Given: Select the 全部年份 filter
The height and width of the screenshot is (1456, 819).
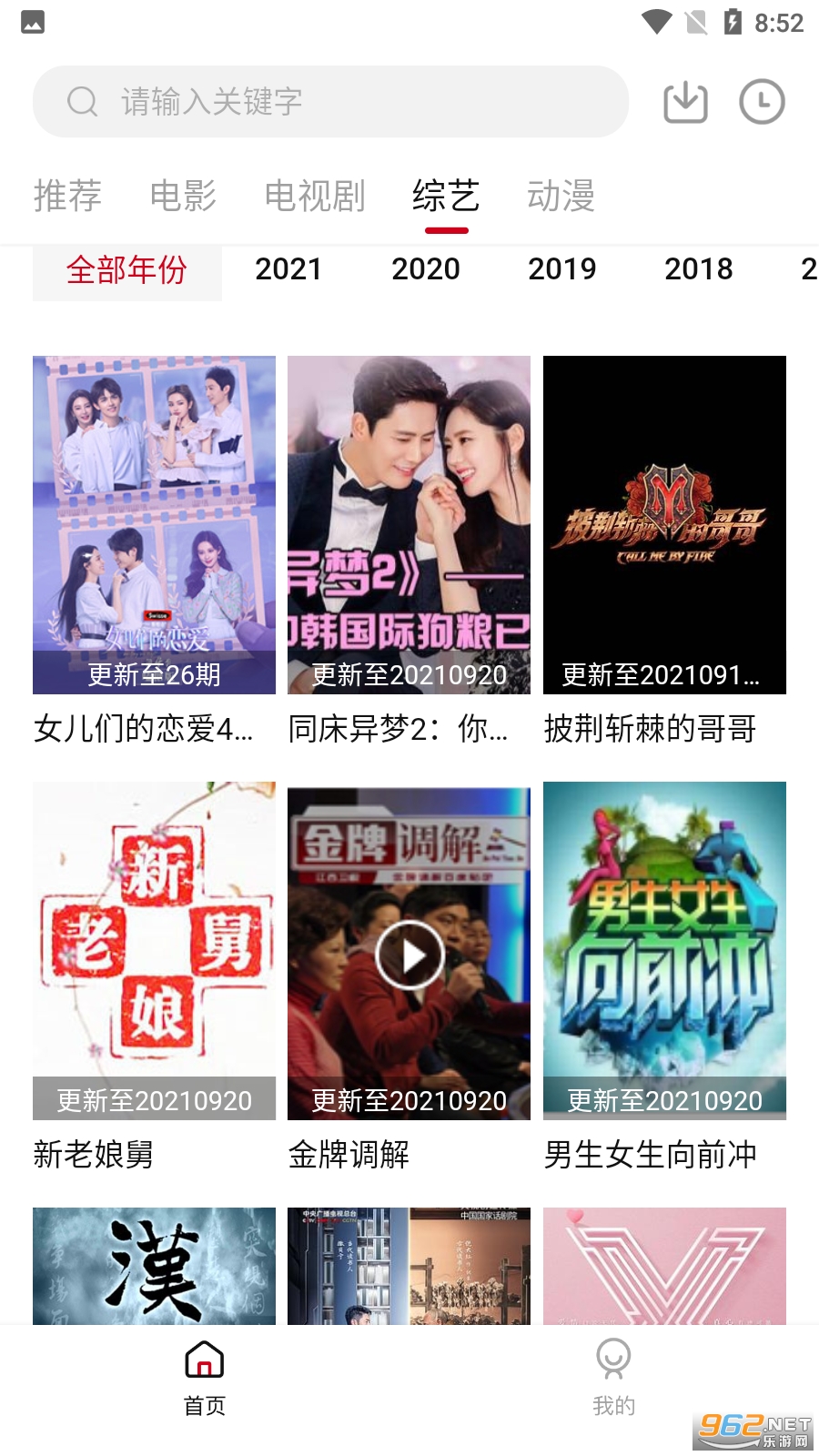Looking at the screenshot, I should 126,269.
